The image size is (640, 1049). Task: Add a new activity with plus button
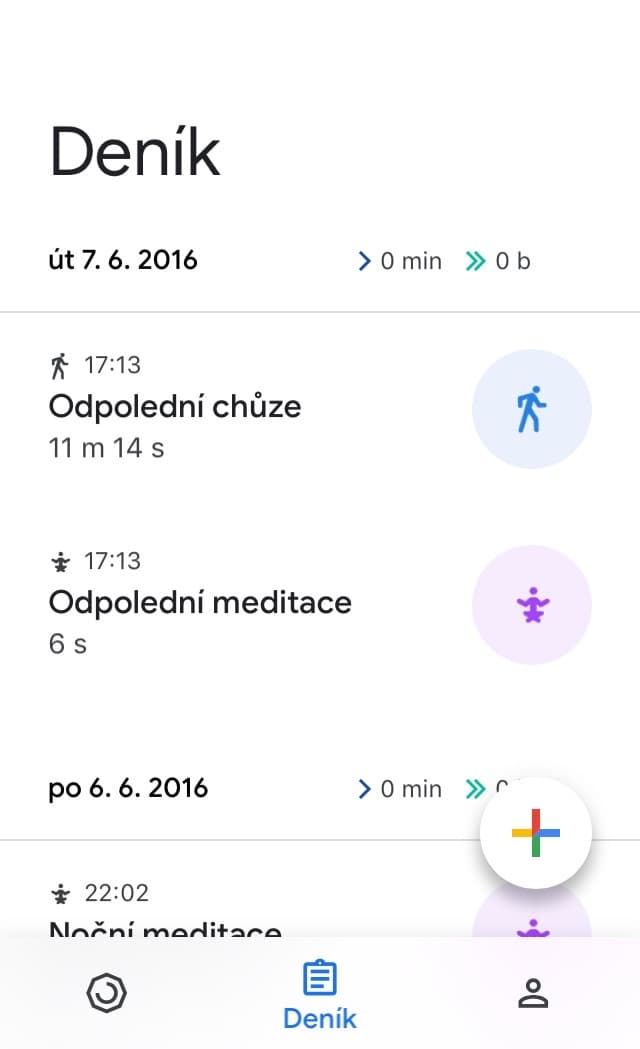(536, 833)
